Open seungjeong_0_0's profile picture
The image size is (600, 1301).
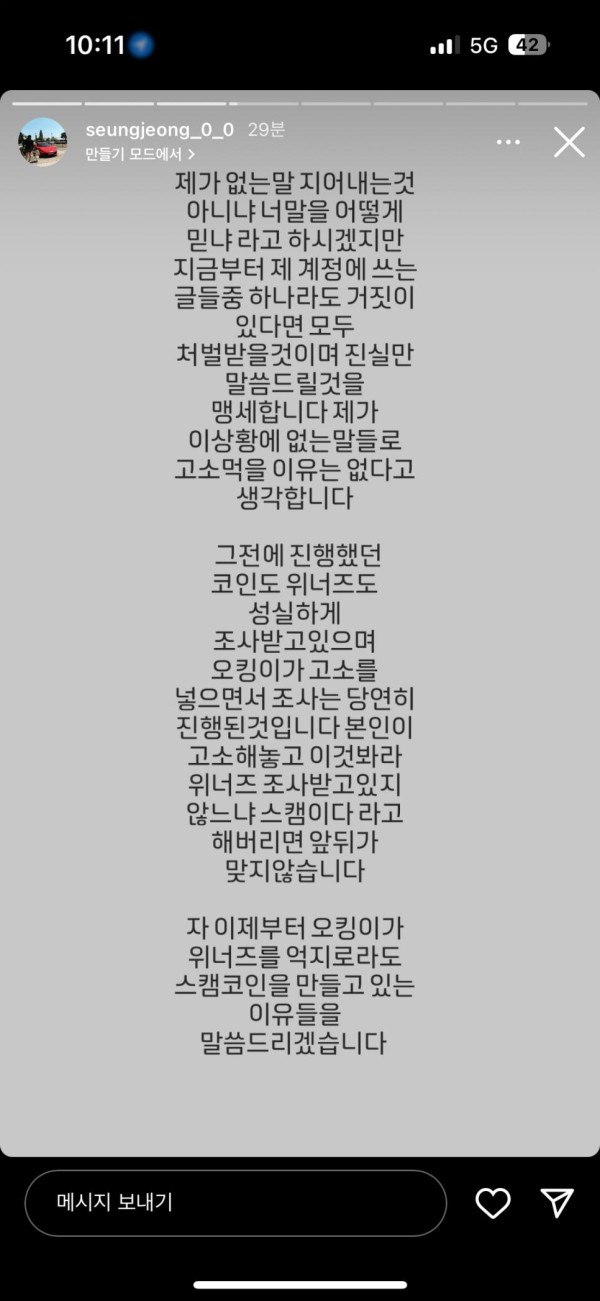(42, 142)
